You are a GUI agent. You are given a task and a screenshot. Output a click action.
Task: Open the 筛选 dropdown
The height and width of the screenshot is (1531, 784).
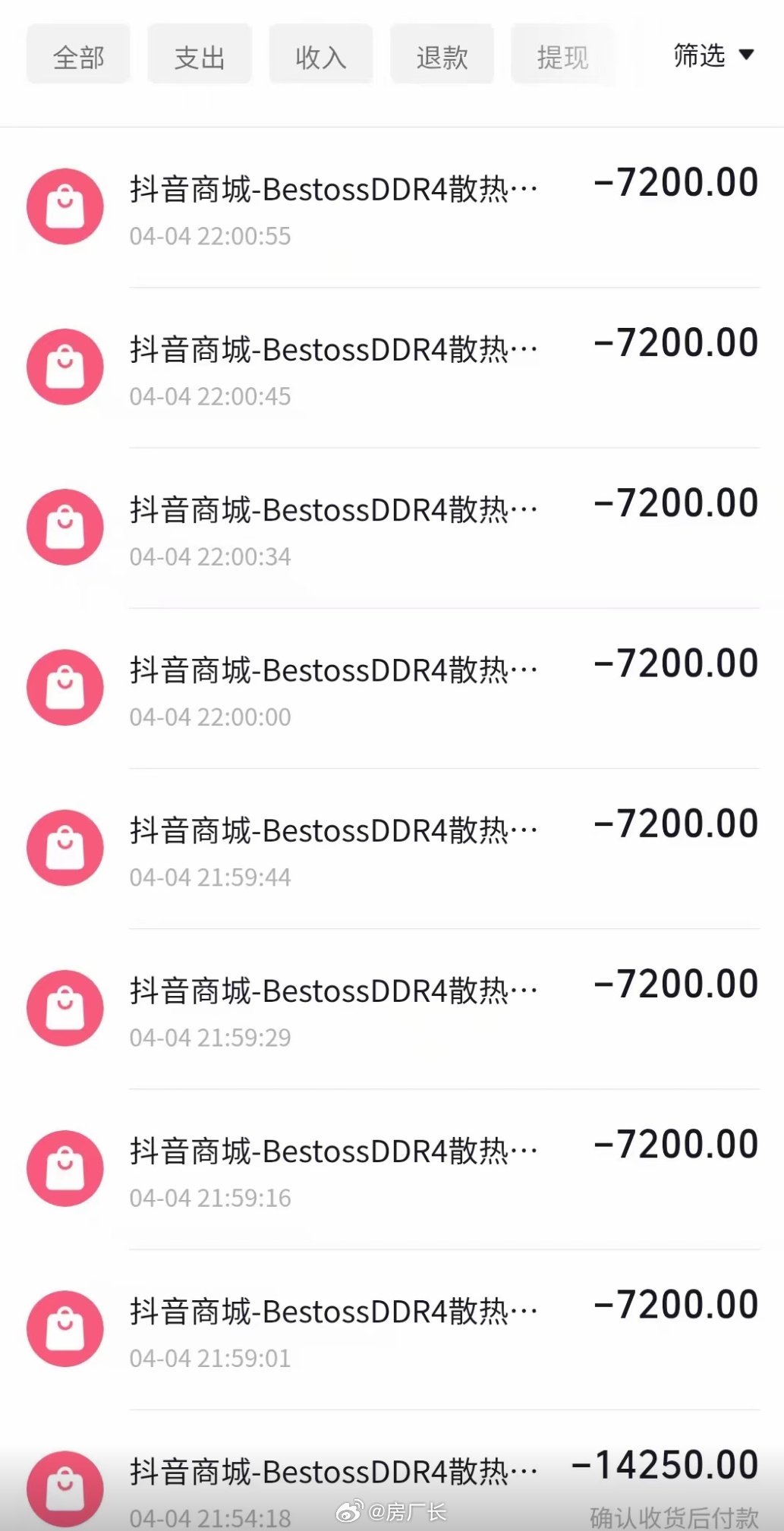[713, 55]
